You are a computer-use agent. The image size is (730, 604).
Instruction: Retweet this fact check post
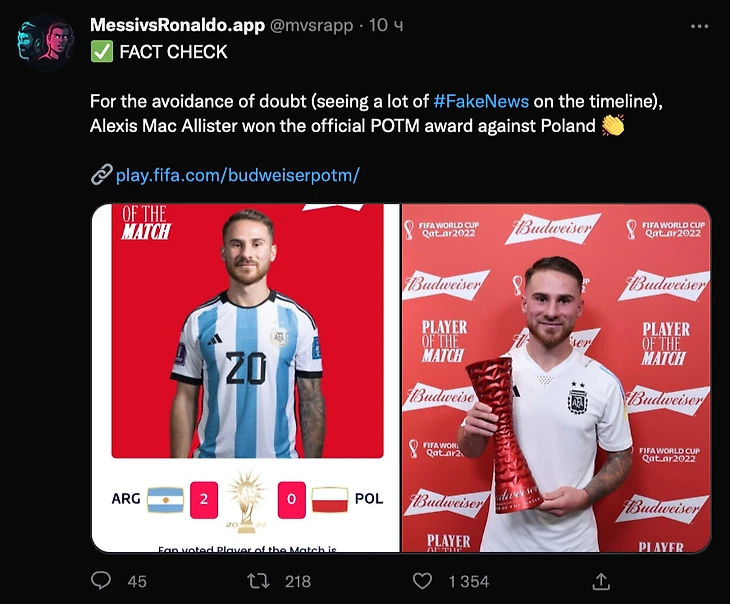coord(259,580)
